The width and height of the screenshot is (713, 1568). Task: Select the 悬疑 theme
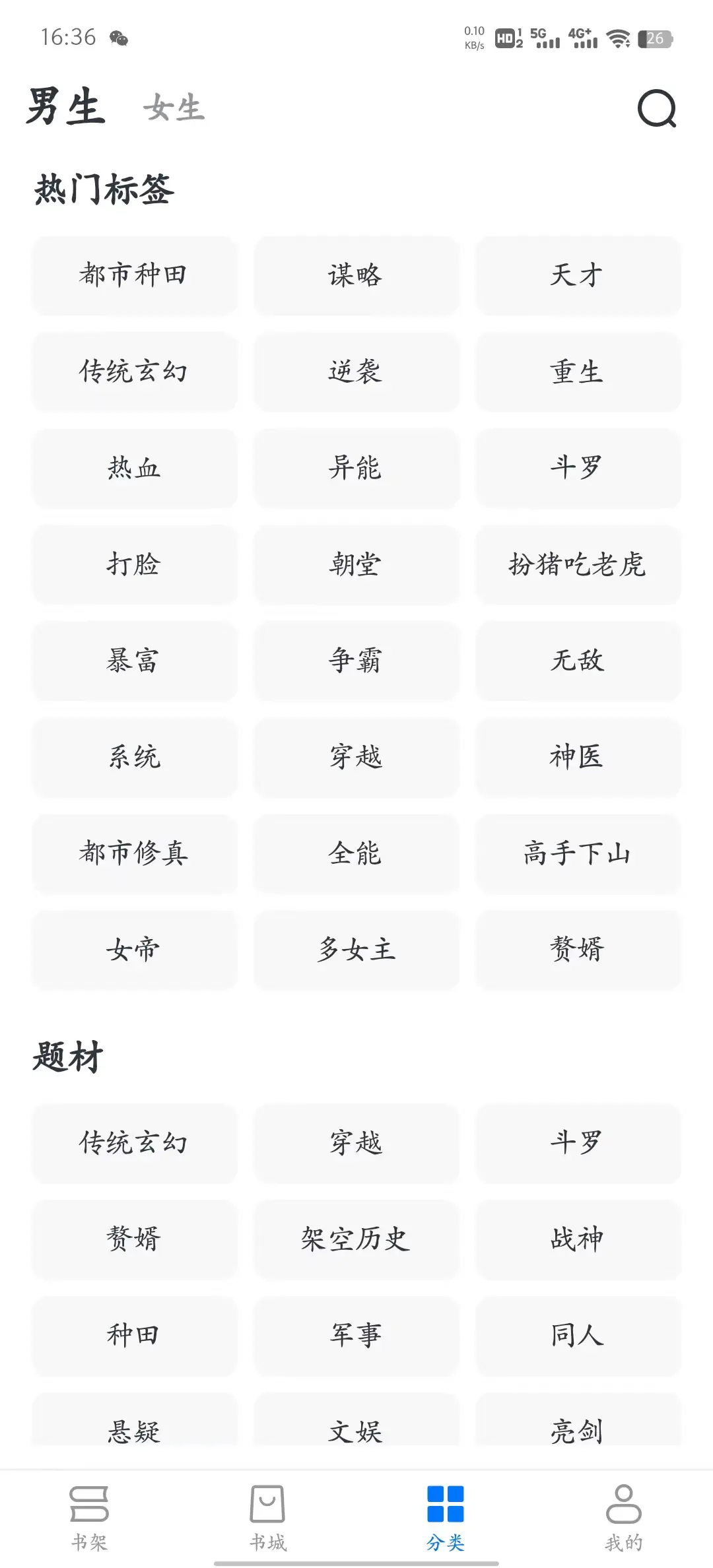pos(134,1430)
